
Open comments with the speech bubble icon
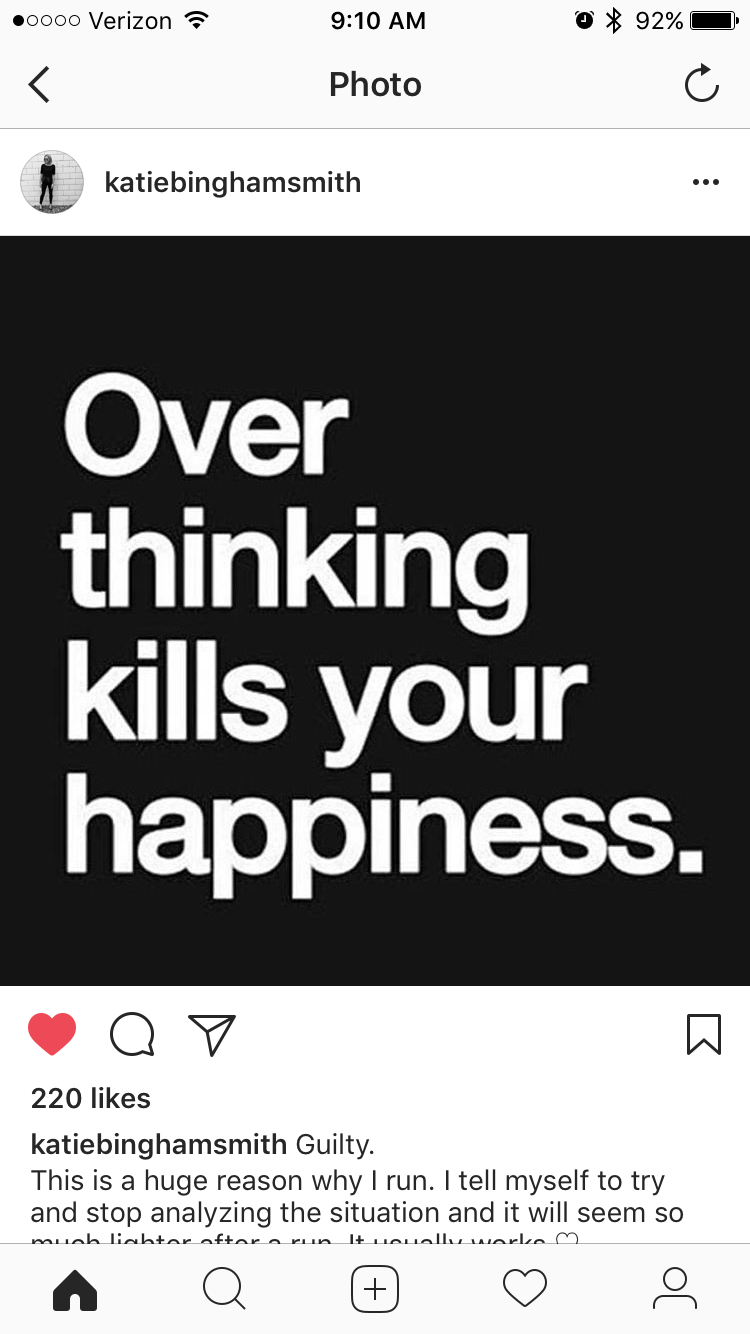[132, 1035]
